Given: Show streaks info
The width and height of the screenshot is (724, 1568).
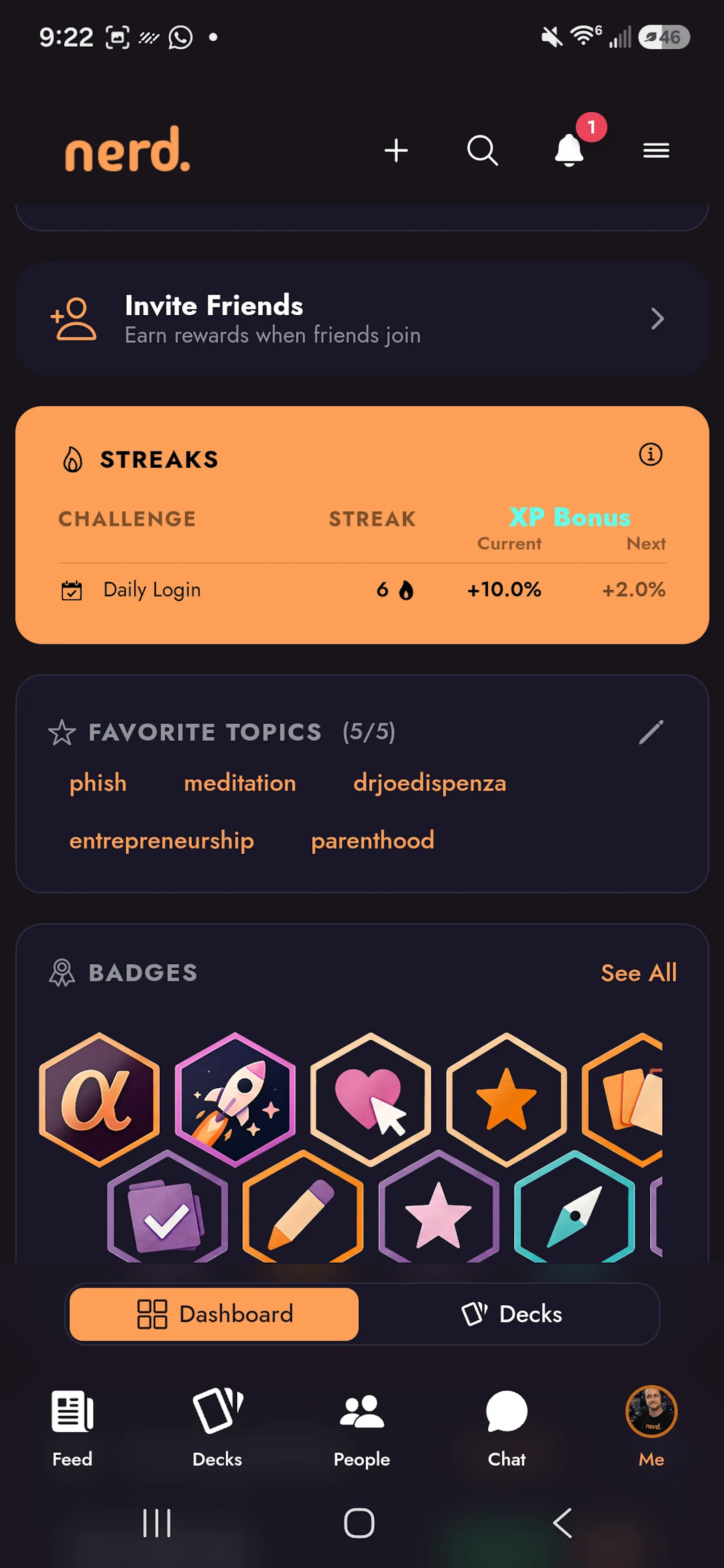Looking at the screenshot, I should (x=650, y=454).
